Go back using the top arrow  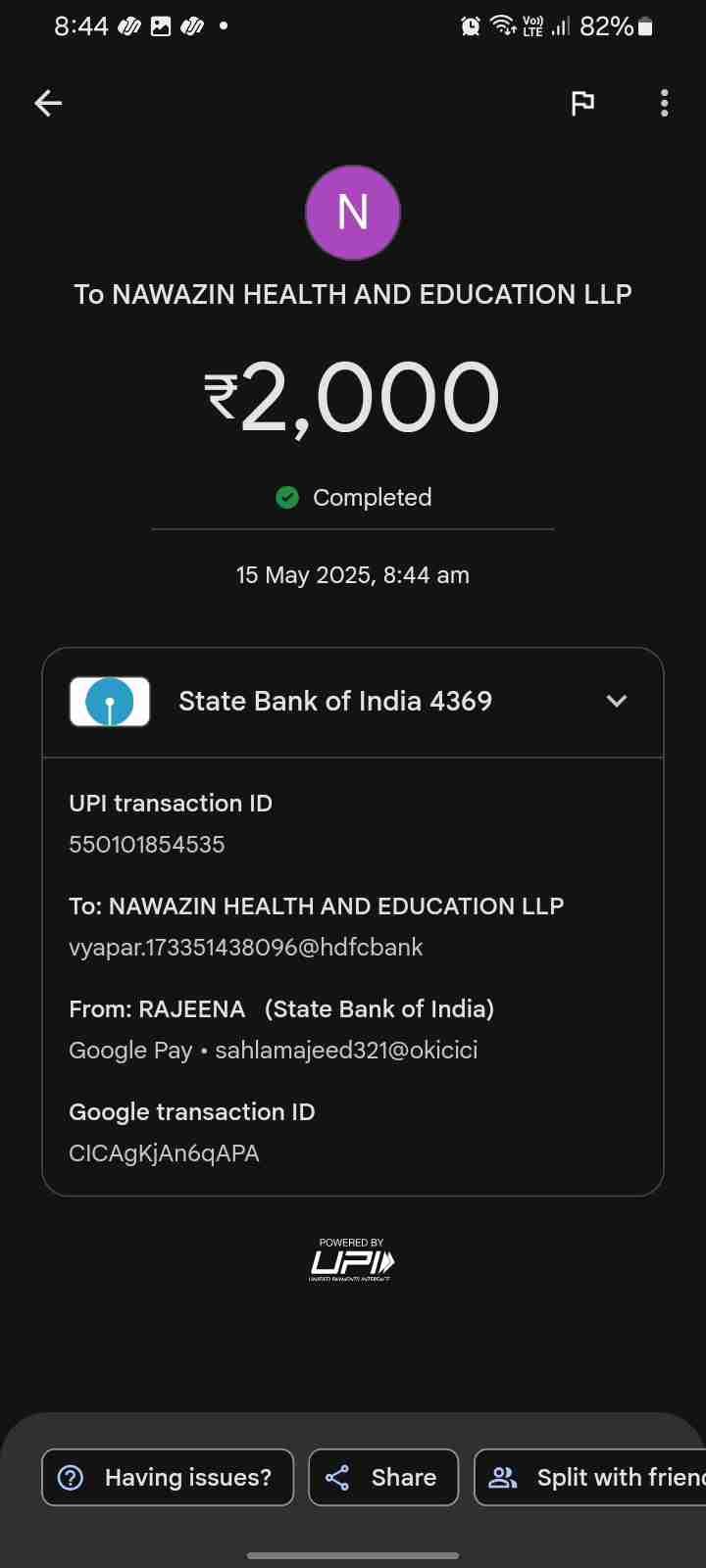coord(48,103)
